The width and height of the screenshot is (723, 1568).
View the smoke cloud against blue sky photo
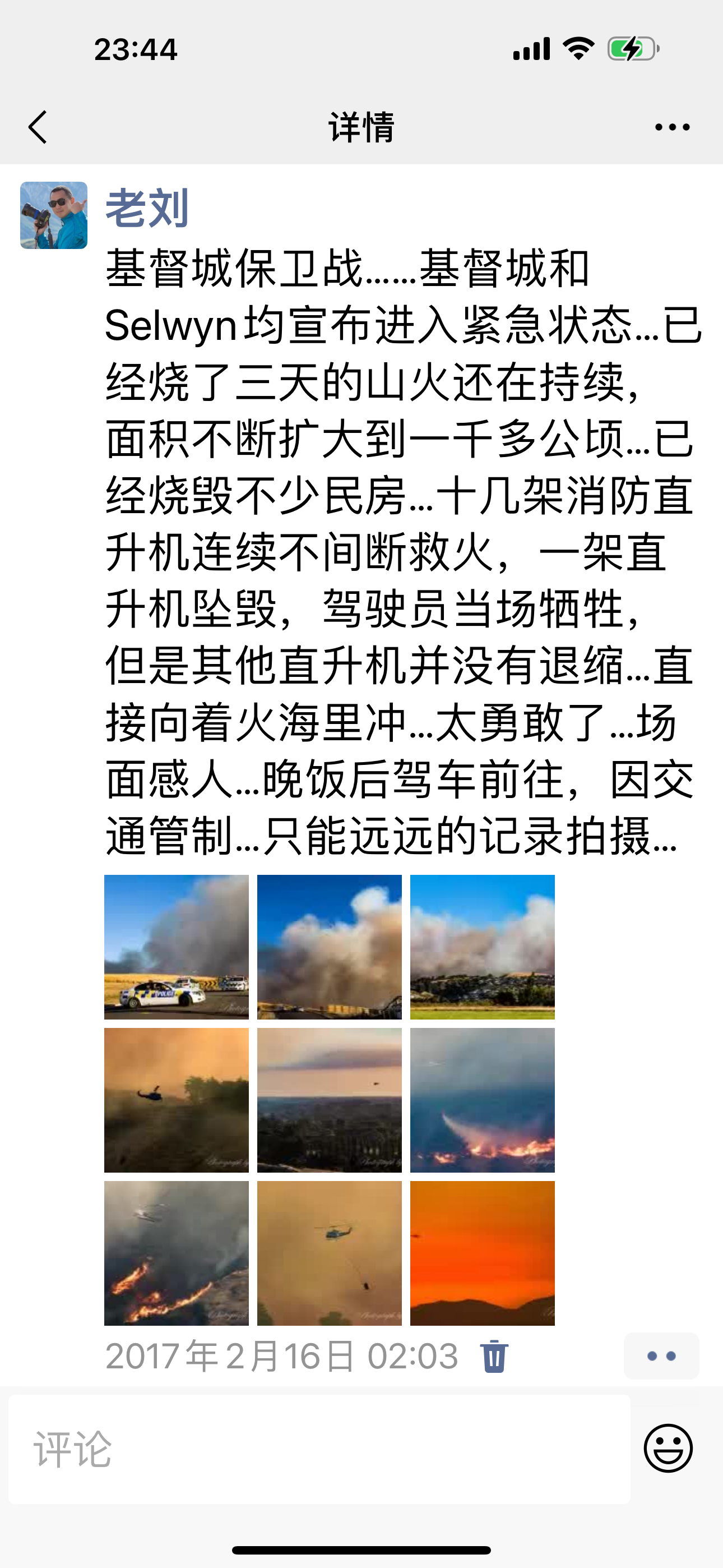click(x=329, y=947)
